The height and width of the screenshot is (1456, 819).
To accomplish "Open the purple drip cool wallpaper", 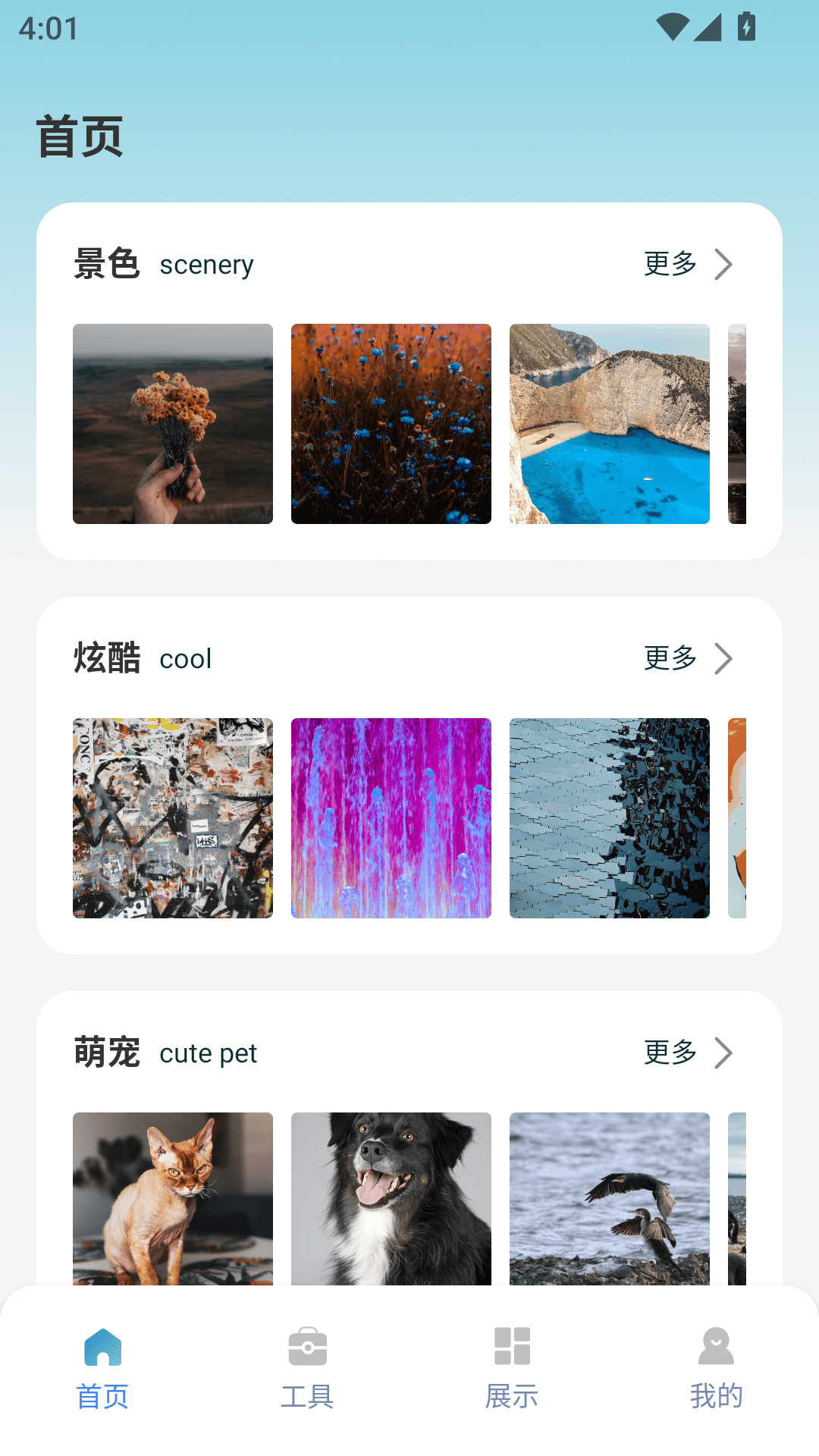I will click(x=391, y=817).
